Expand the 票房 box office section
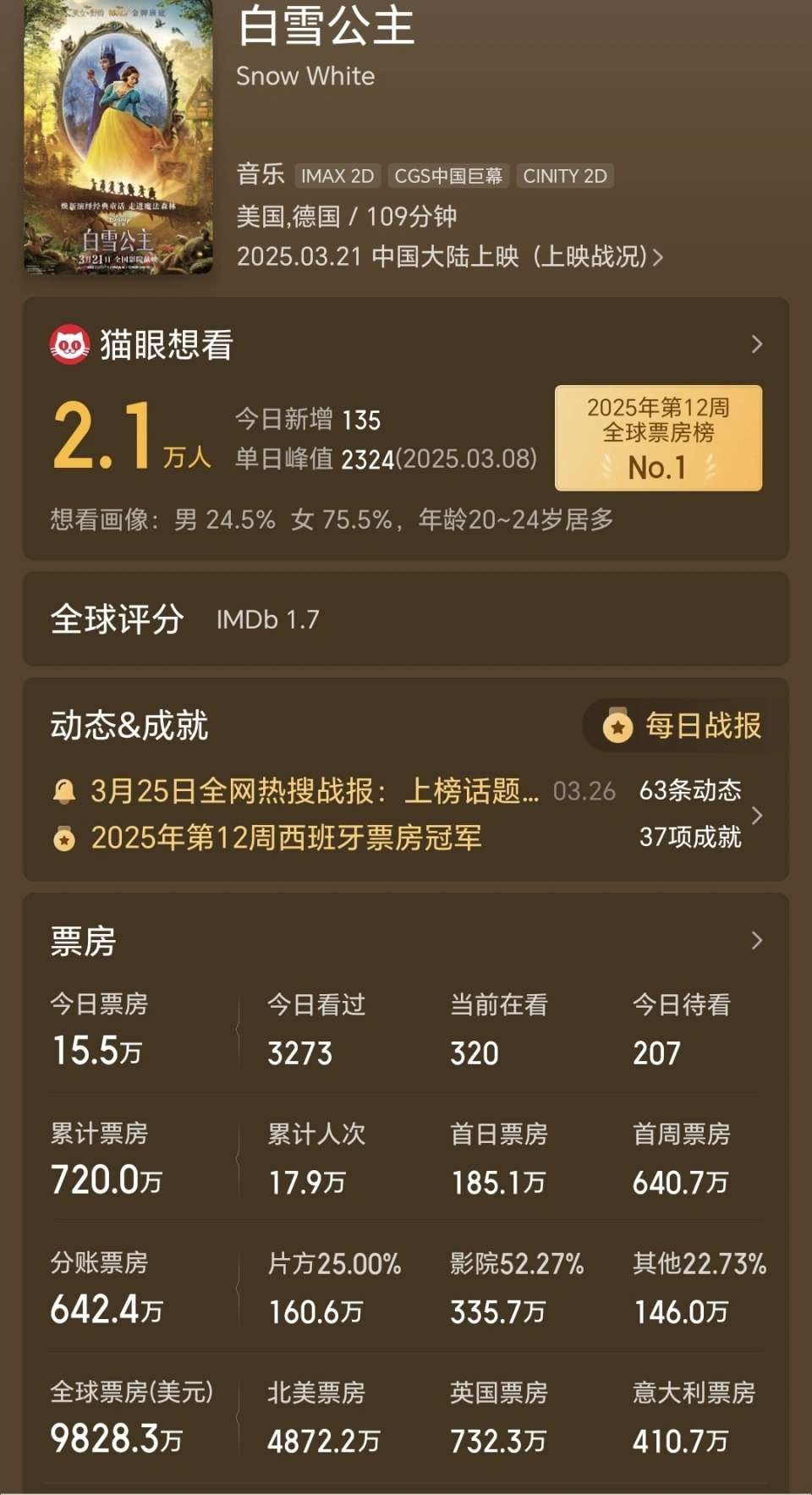 point(756,941)
